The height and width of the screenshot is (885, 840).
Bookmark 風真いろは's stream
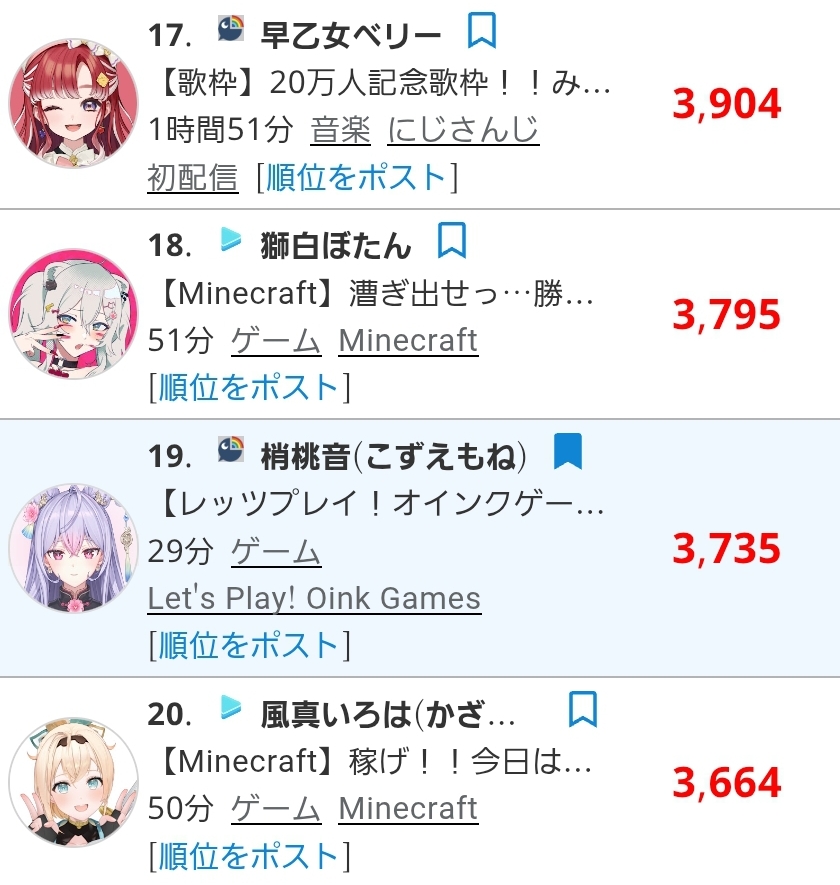click(x=582, y=710)
